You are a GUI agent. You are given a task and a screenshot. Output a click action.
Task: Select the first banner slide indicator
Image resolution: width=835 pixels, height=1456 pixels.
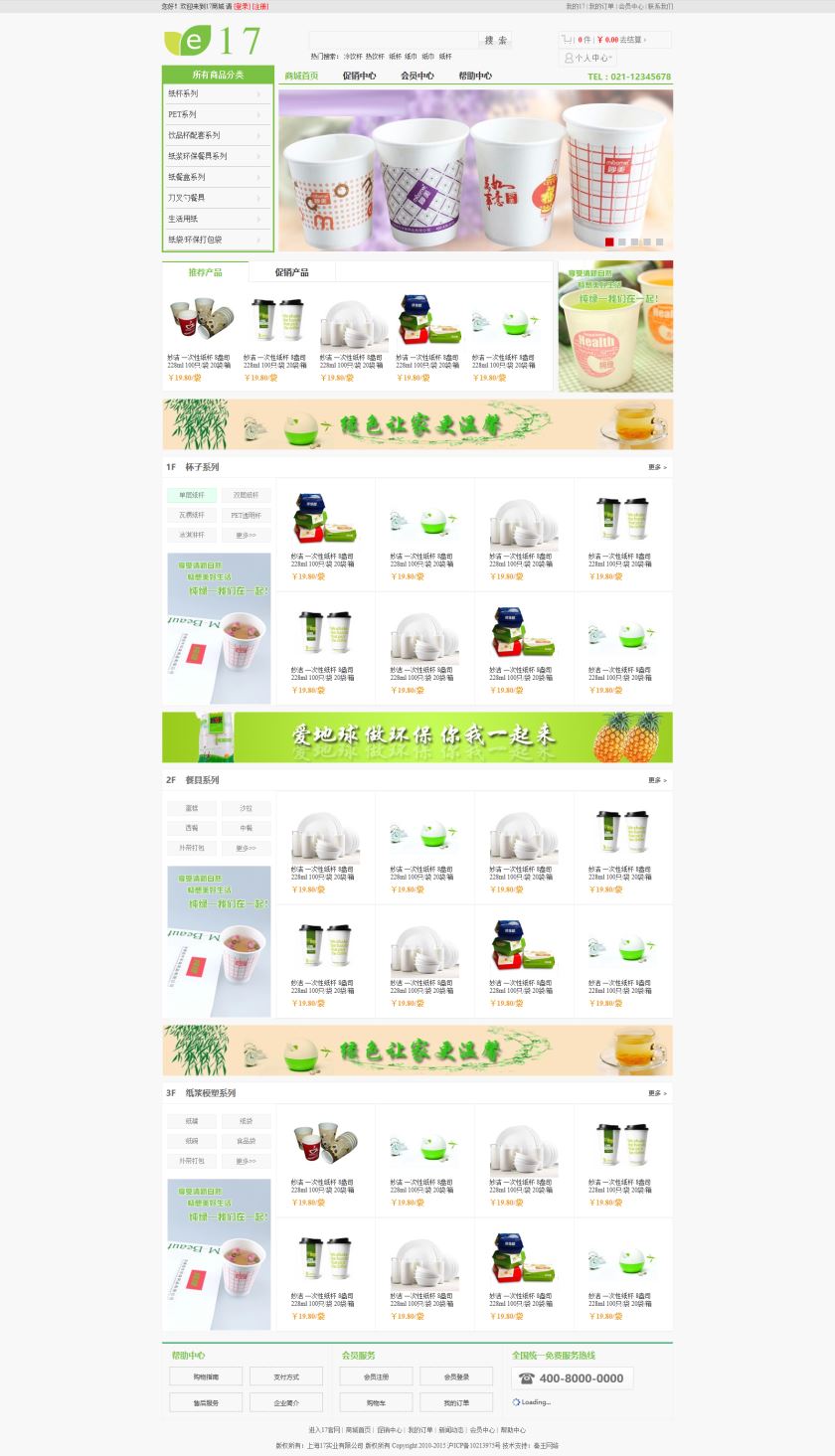tap(609, 242)
